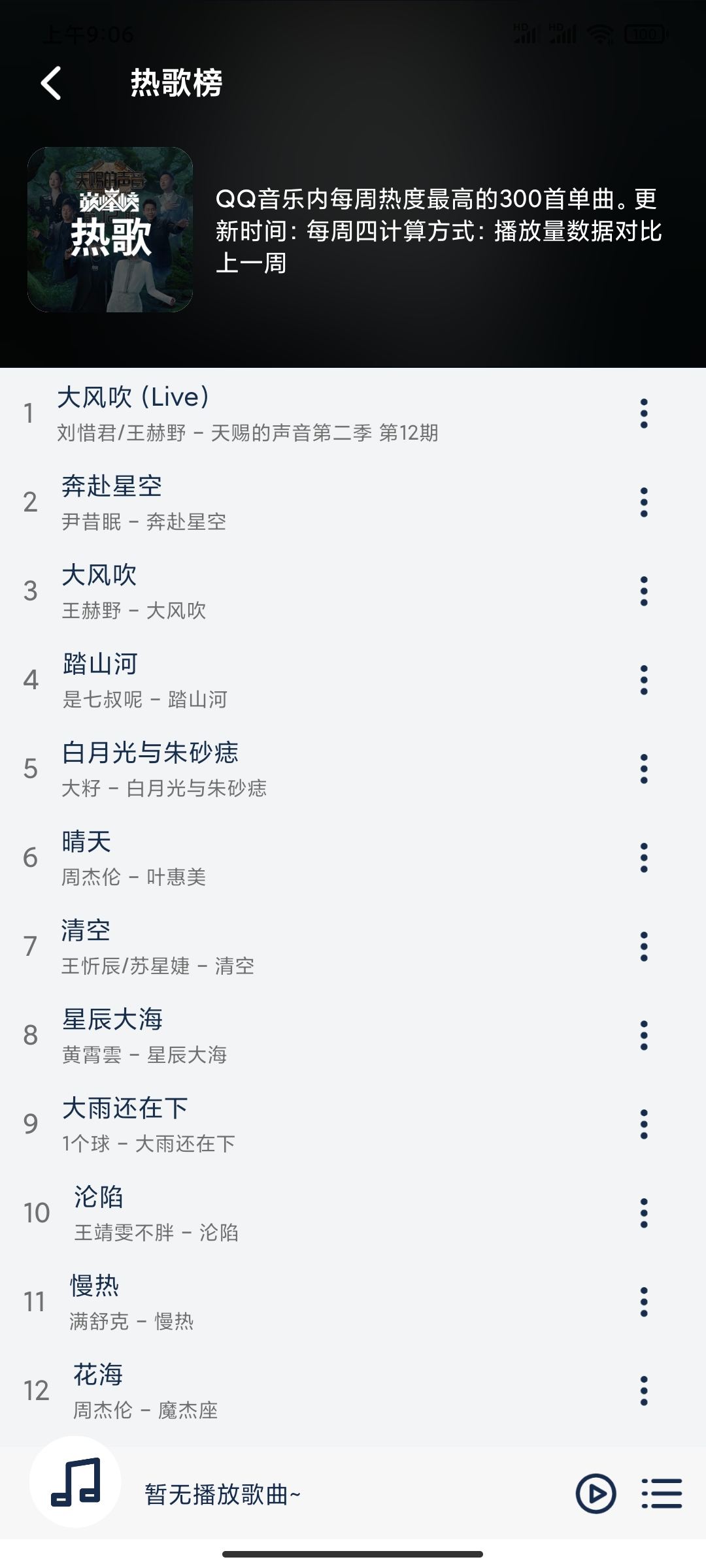Image resolution: width=706 pixels, height=1568 pixels.
Task: Open more options for 大风吹 (Live)
Action: pos(644,414)
